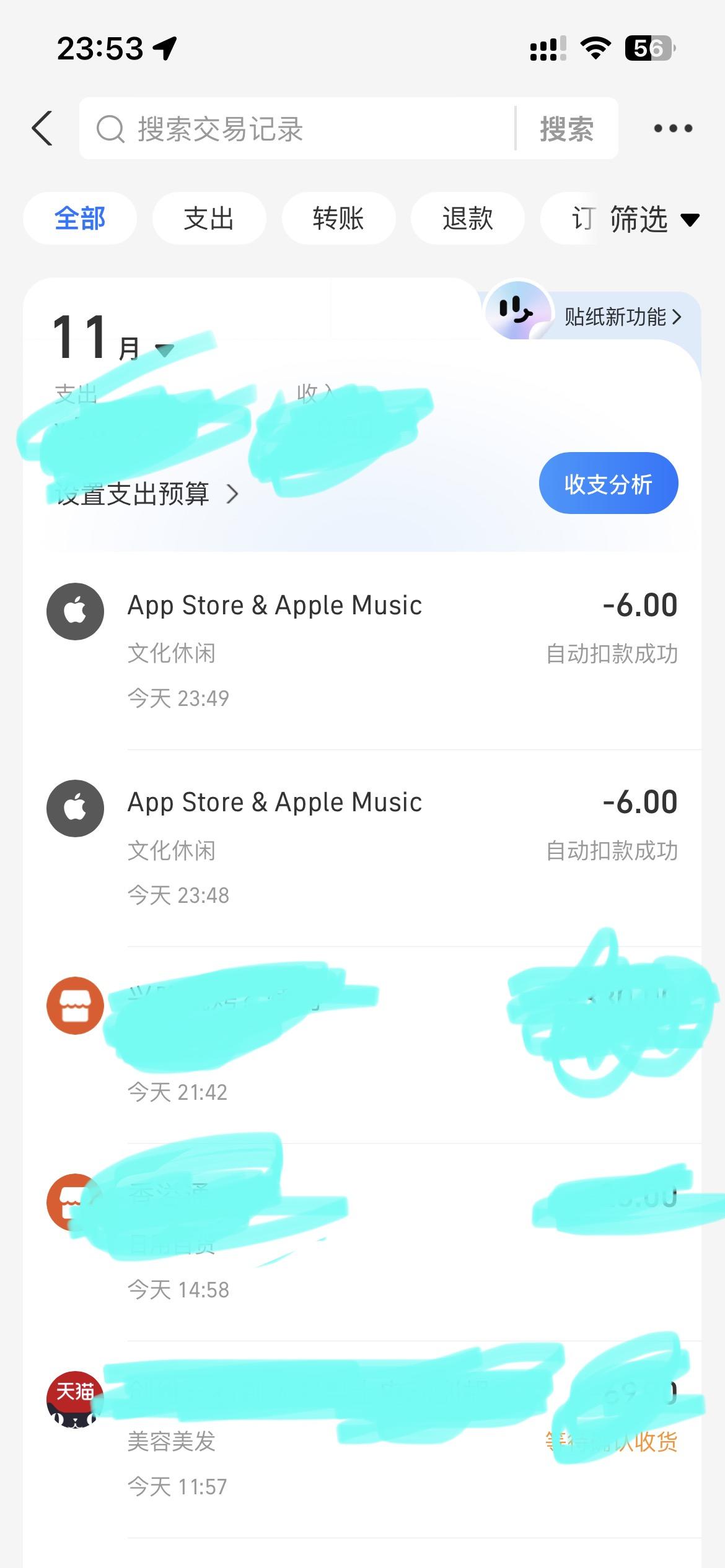This screenshot has height=1568, width=725.
Task: Tap the second Apple transaction's logo icon
Action: [75, 809]
